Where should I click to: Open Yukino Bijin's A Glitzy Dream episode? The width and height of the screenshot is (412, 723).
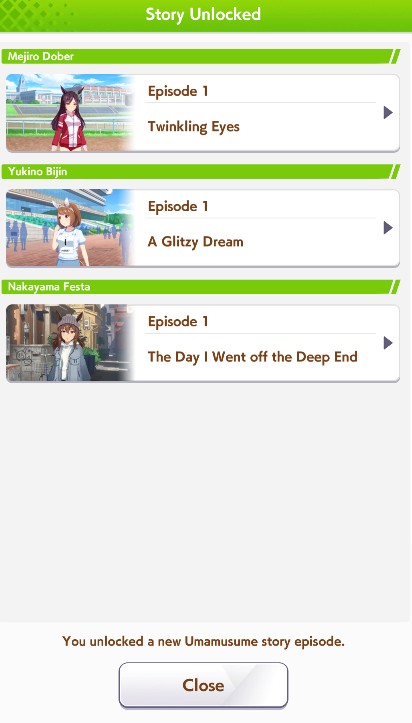(x=203, y=228)
